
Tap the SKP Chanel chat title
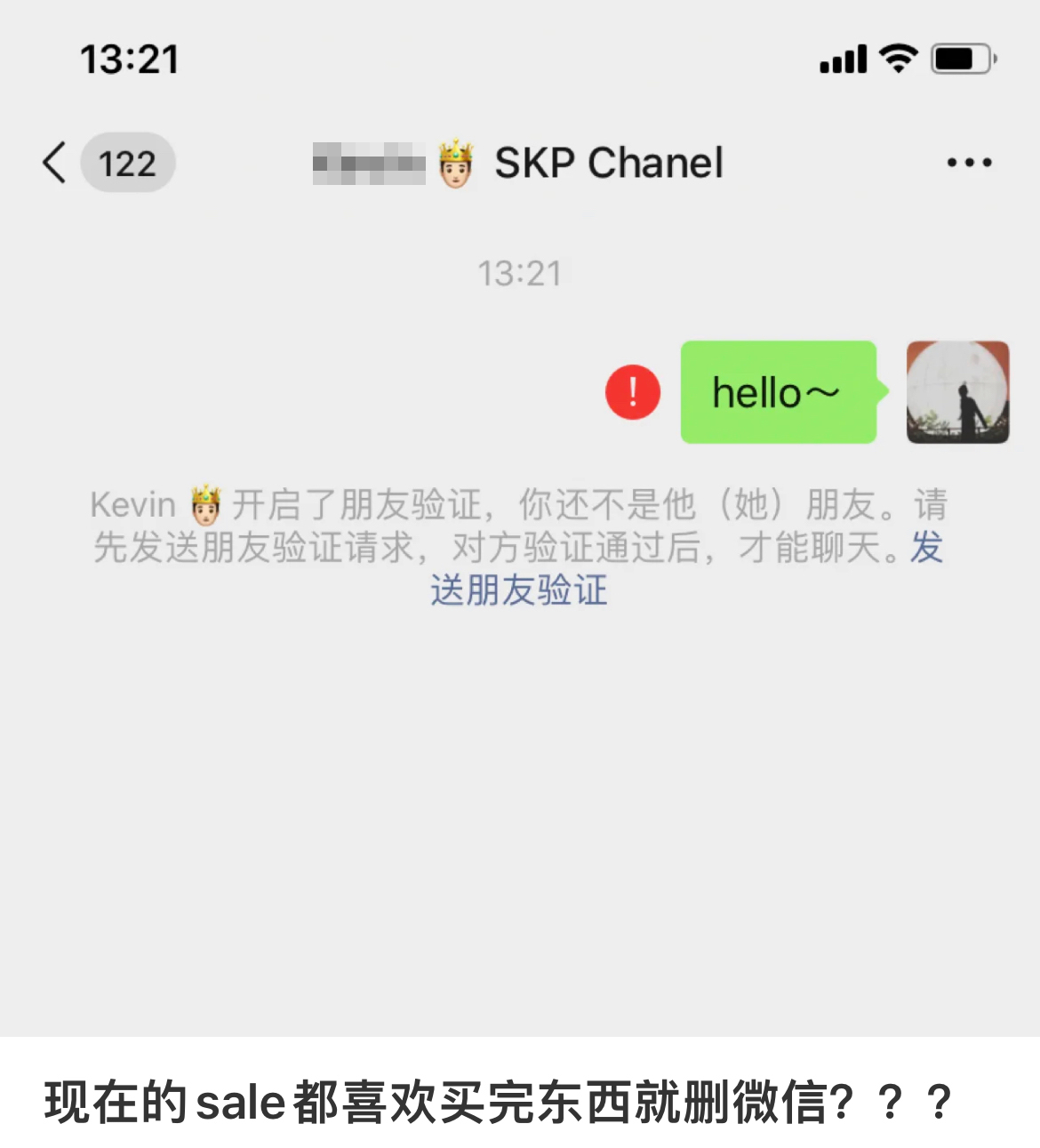tap(607, 164)
